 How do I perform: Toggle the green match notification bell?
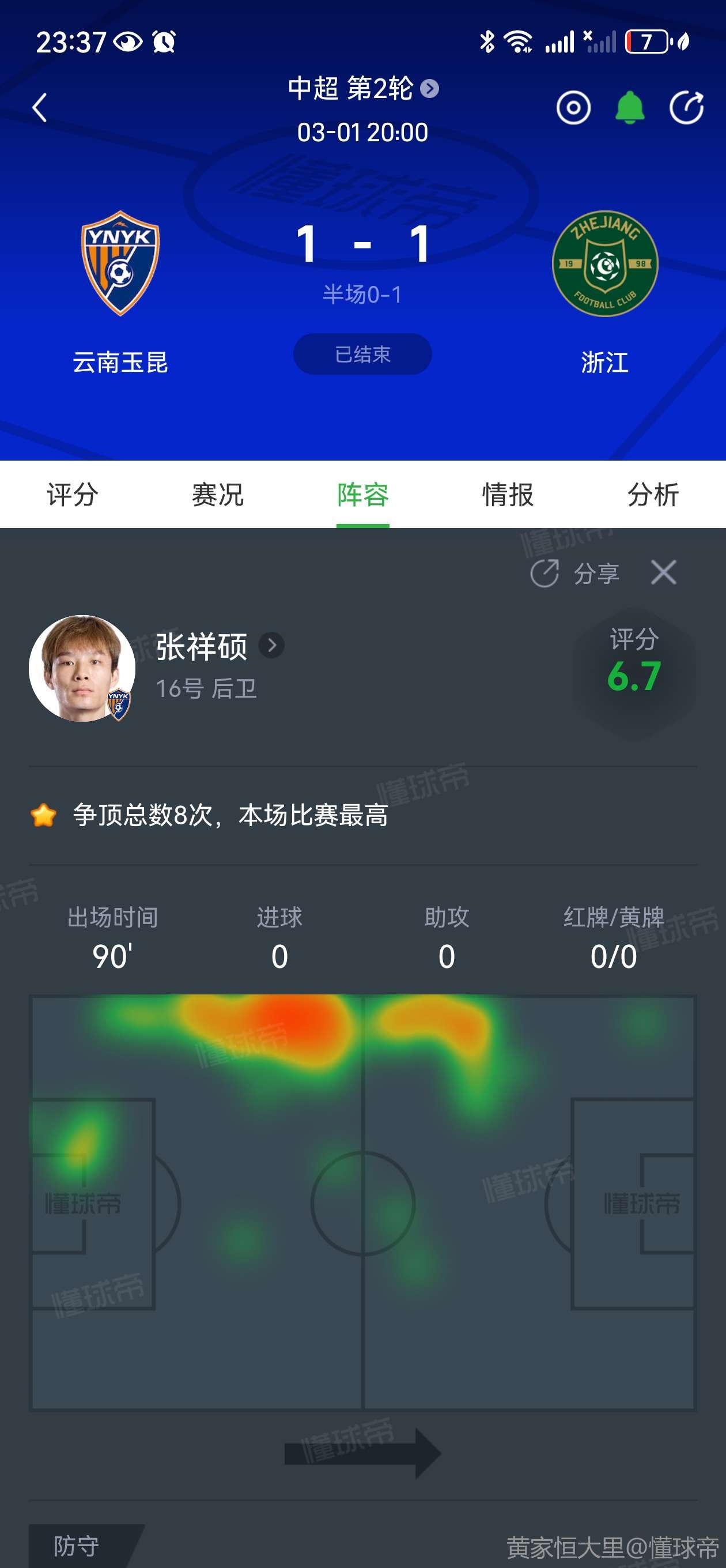pyautogui.click(x=629, y=108)
